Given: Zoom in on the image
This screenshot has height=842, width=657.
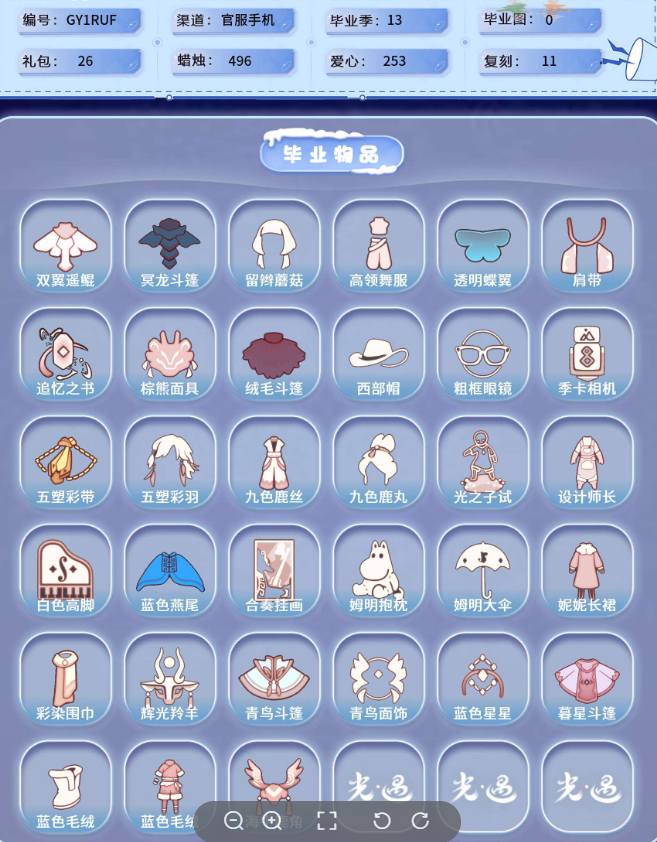Looking at the screenshot, I should [271, 821].
